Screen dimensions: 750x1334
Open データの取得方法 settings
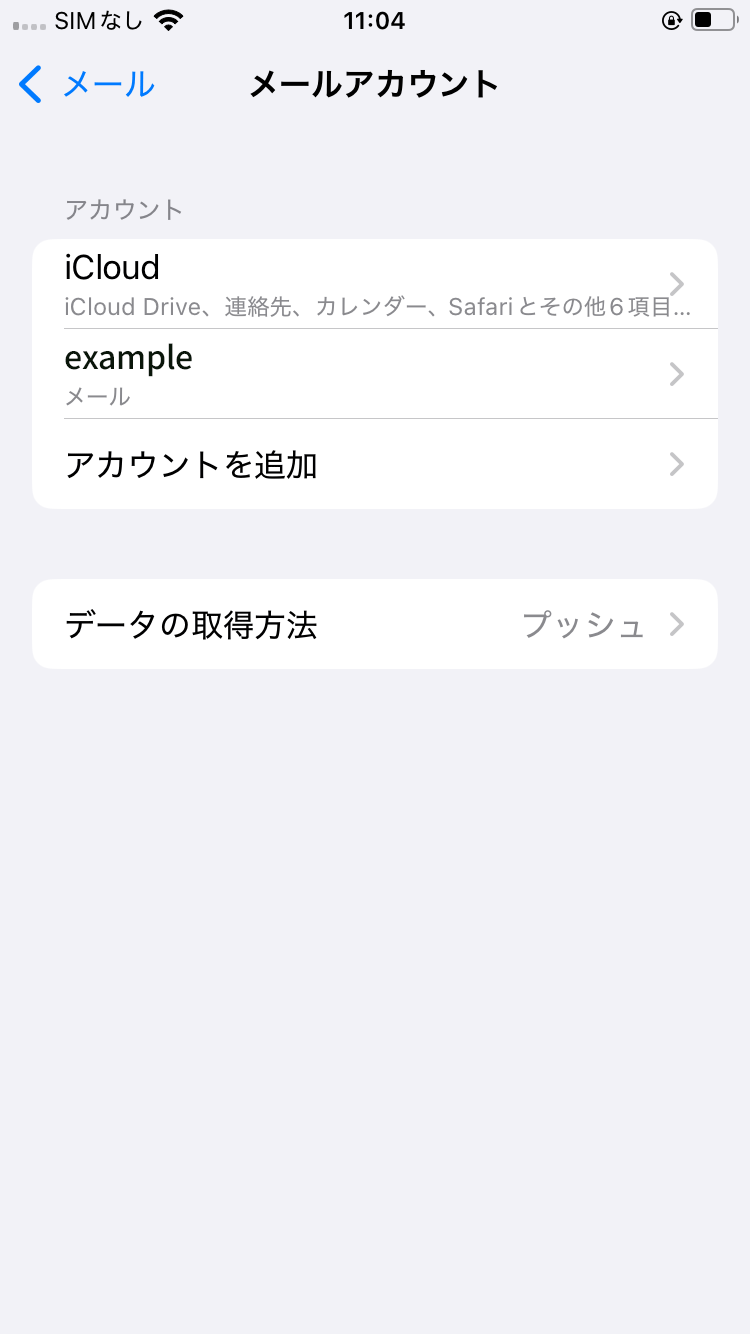[x=375, y=625]
